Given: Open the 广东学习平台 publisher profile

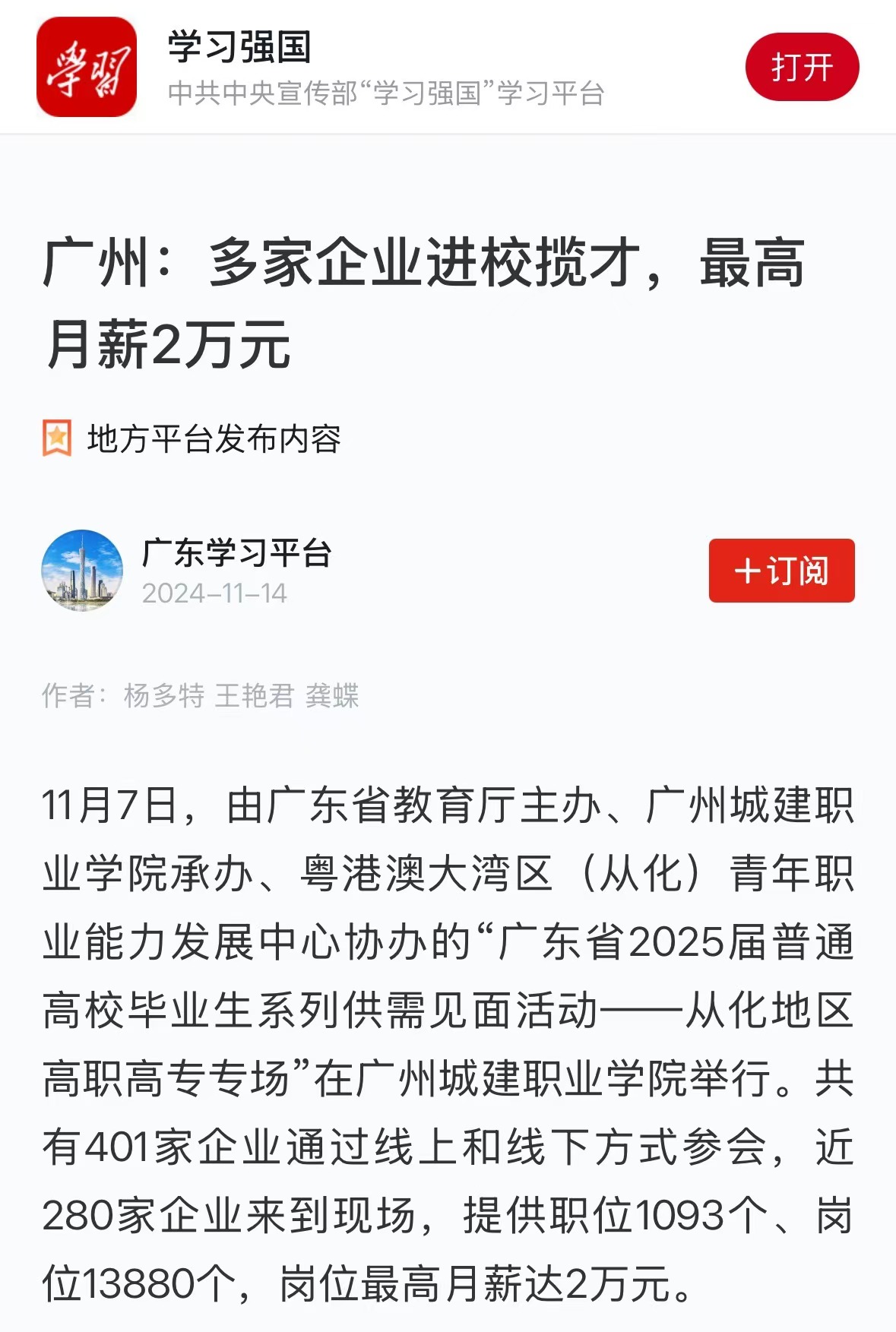Looking at the screenshot, I should click(236, 553).
